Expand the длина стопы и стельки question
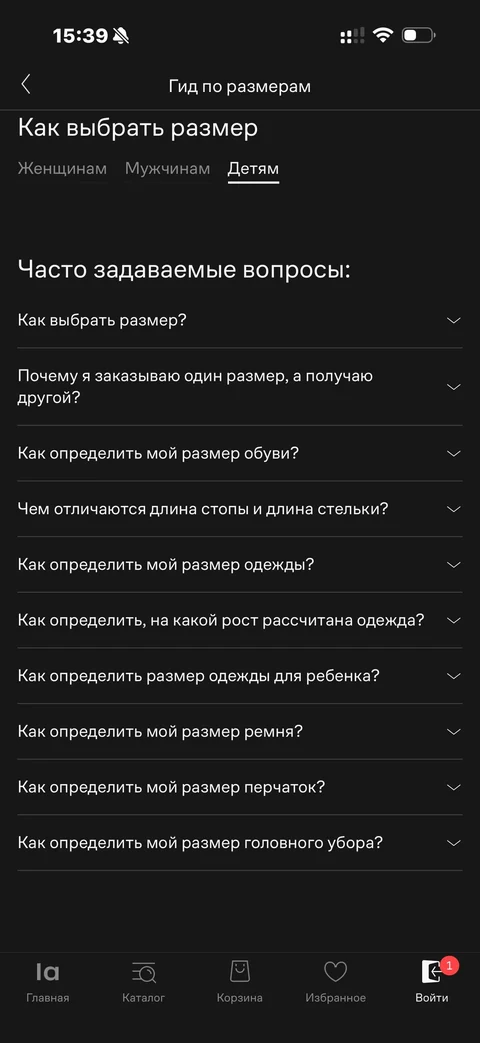Image resolution: width=480 pixels, height=1043 pixels. [x=239, y=510]
